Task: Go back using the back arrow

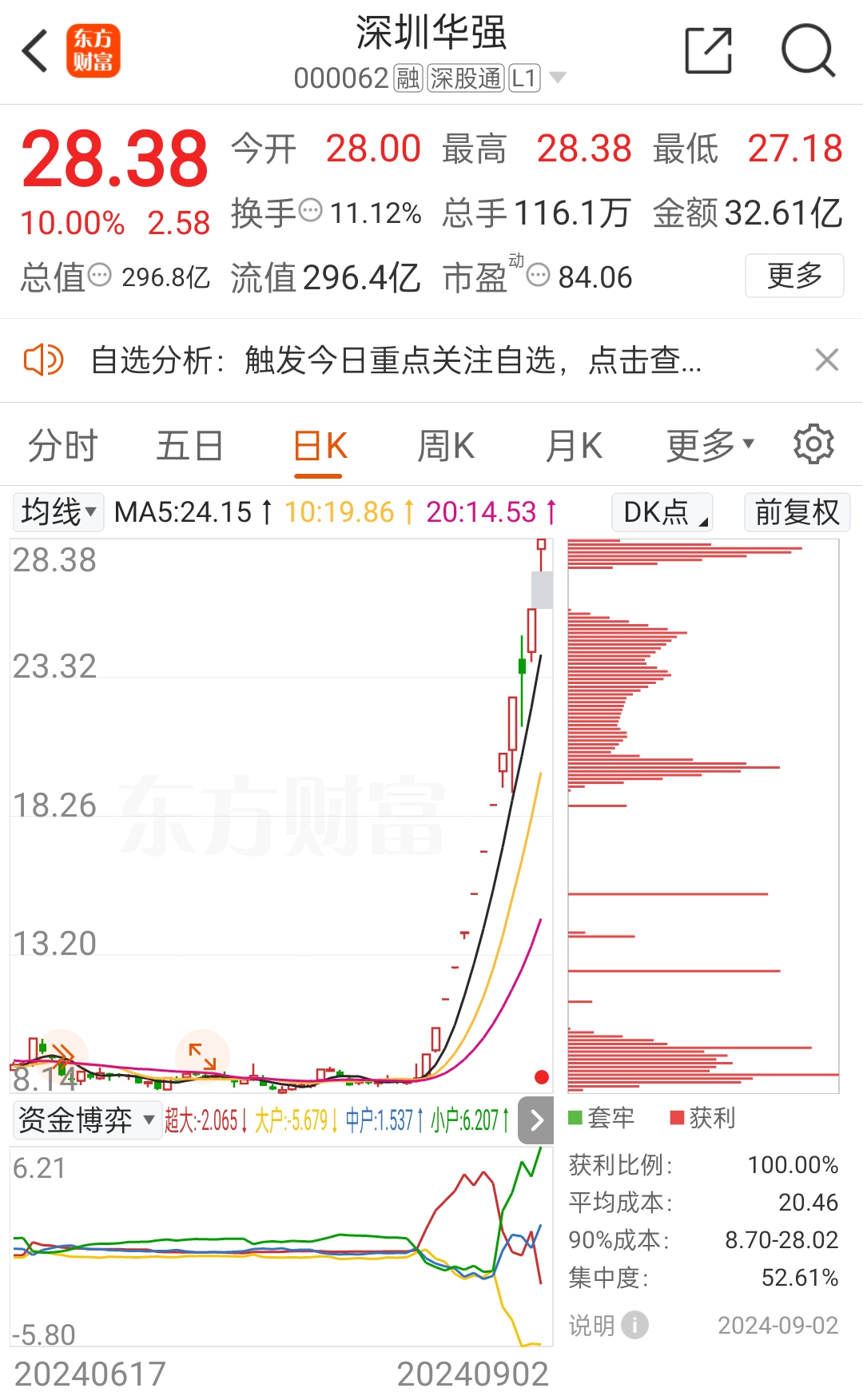Action: 34,50
